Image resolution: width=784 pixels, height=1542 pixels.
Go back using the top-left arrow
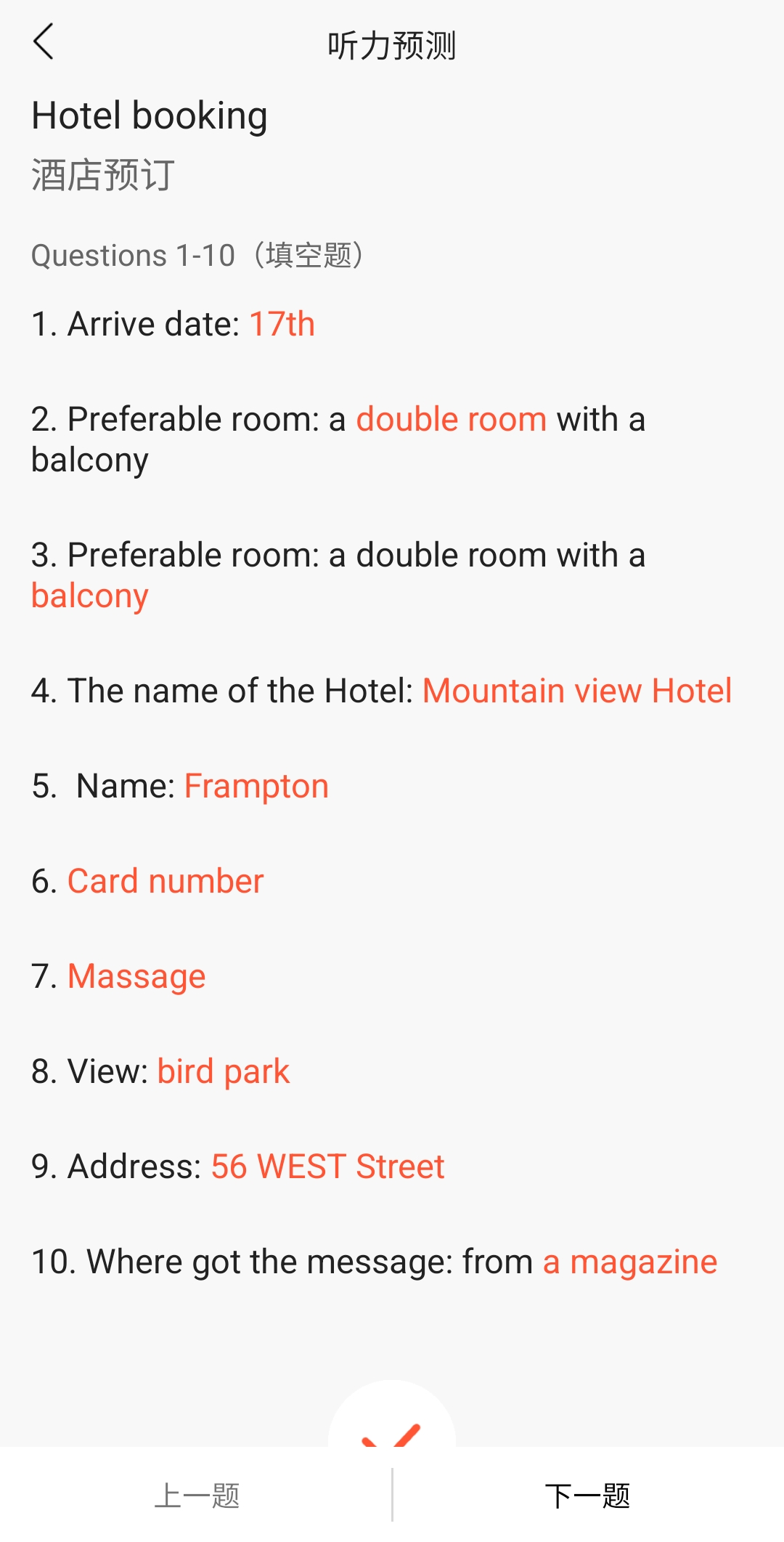tap(44, 42)
